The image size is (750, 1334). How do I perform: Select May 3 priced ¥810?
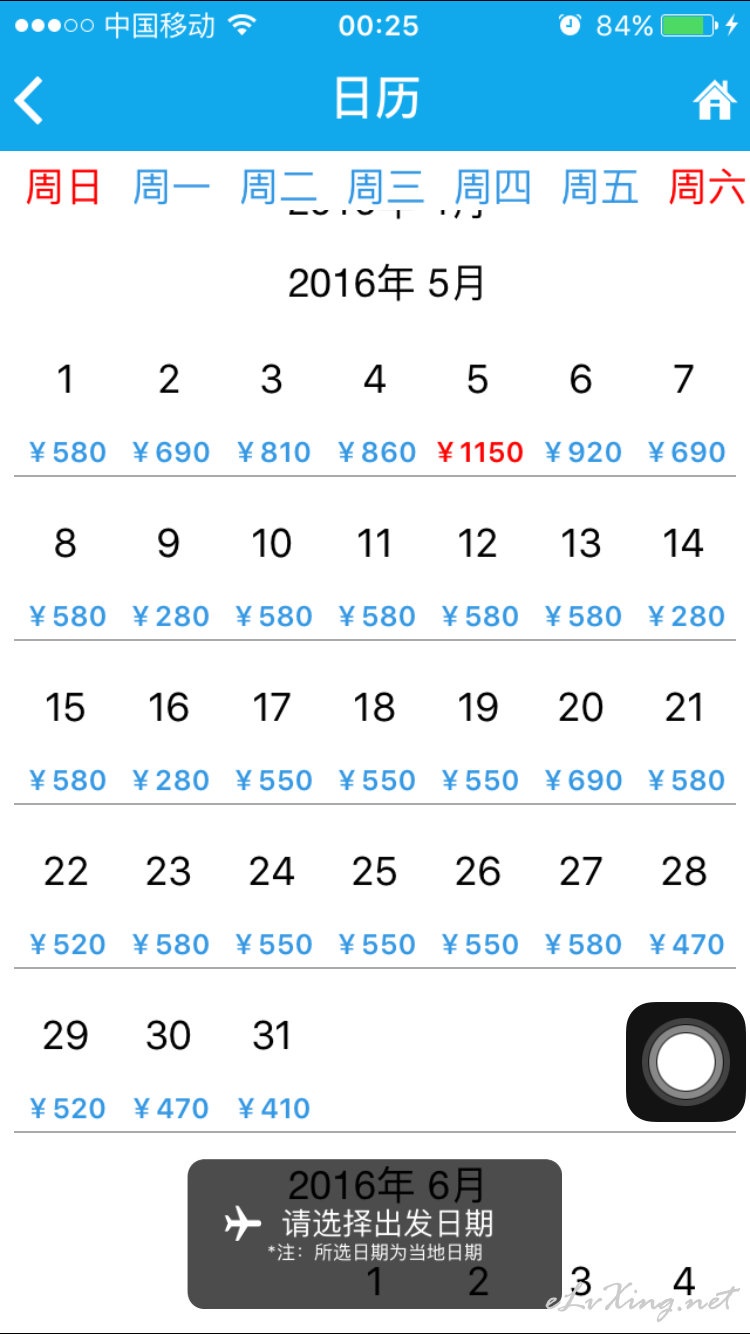pyautogui.click(x=273, y=413)
